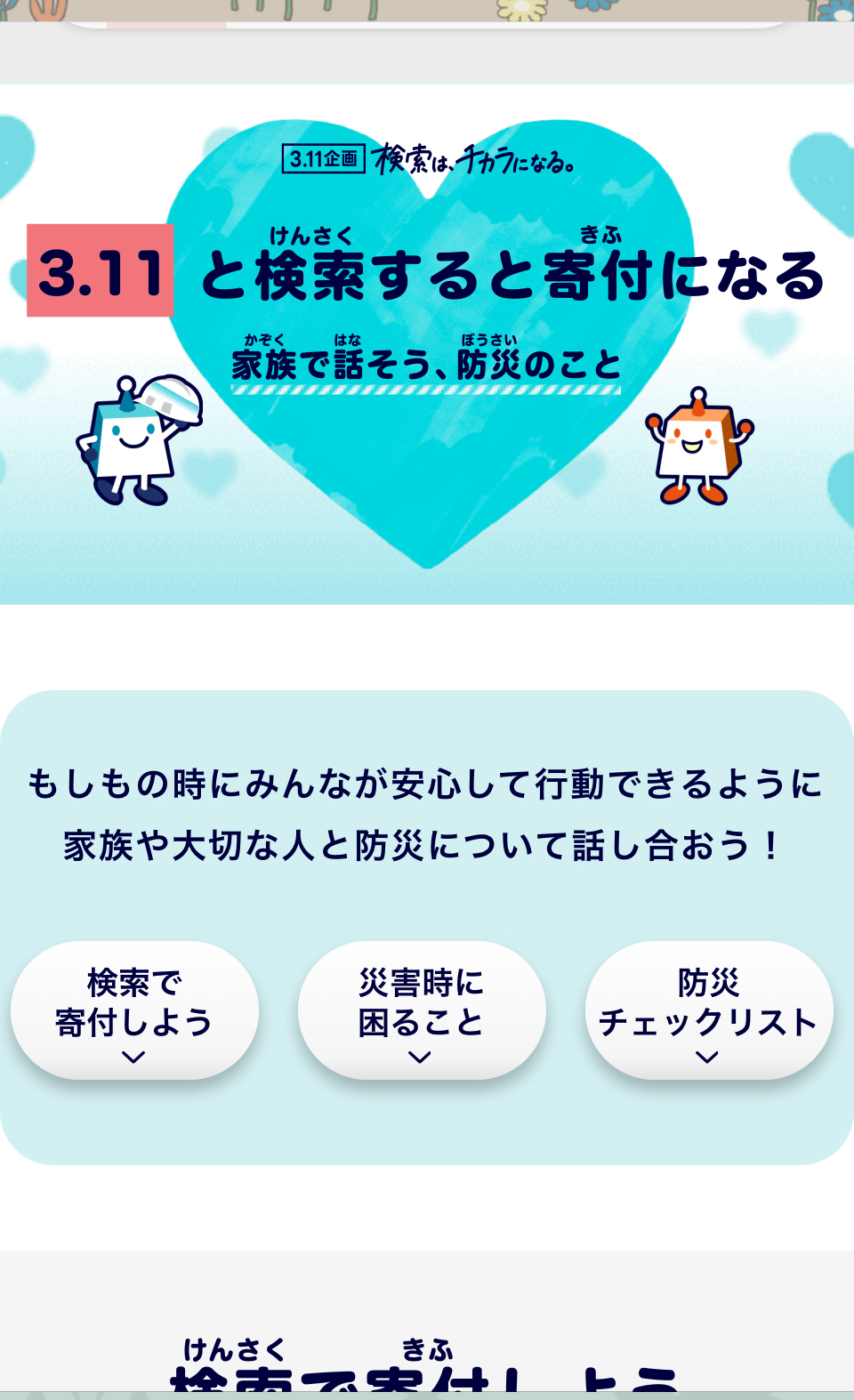Screen dimensions: 854x1400
Task: Go to 防災チェックリスト section
Action: (708, 1010)
